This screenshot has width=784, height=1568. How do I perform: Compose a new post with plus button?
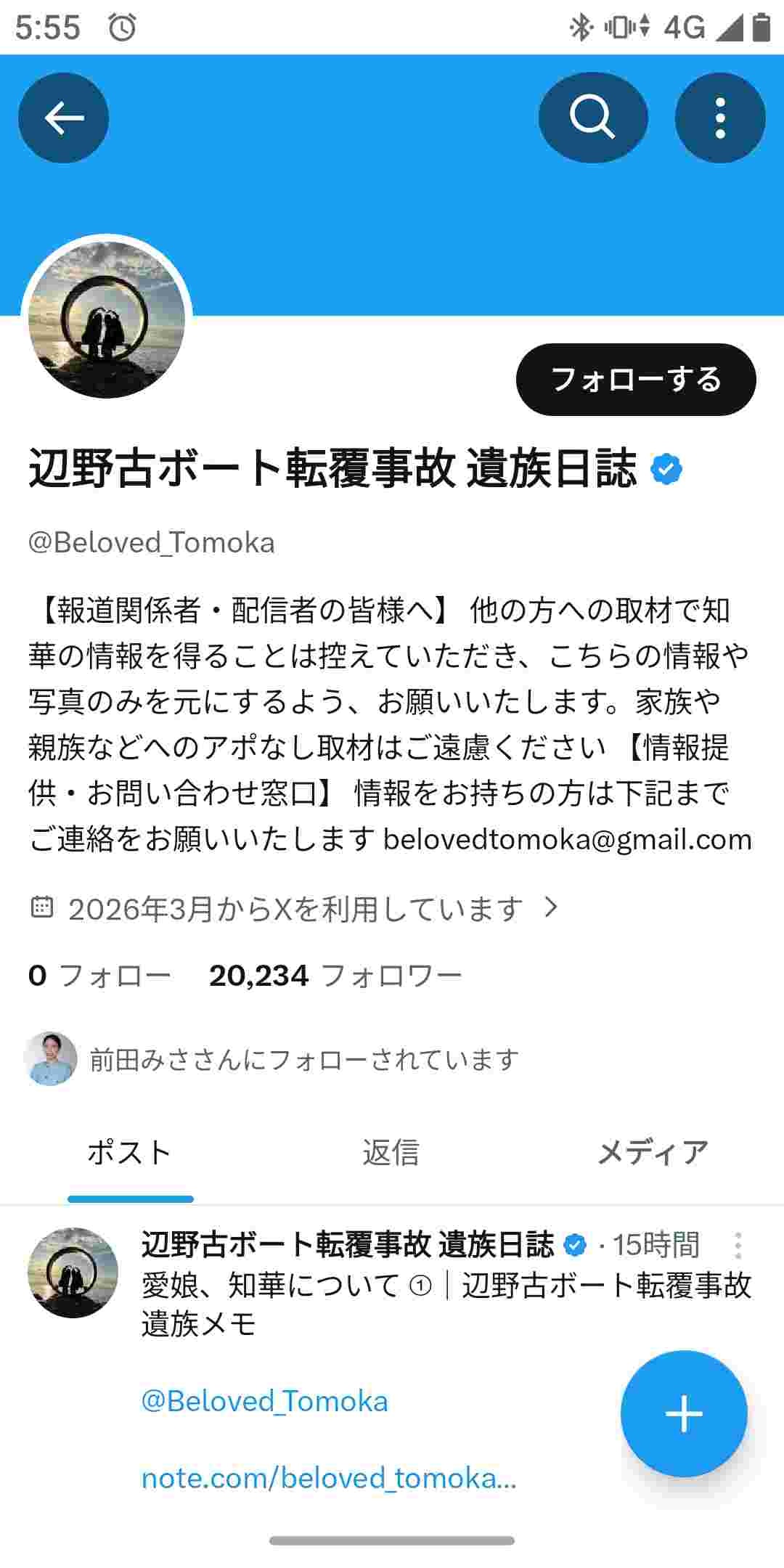[684, 1414]
